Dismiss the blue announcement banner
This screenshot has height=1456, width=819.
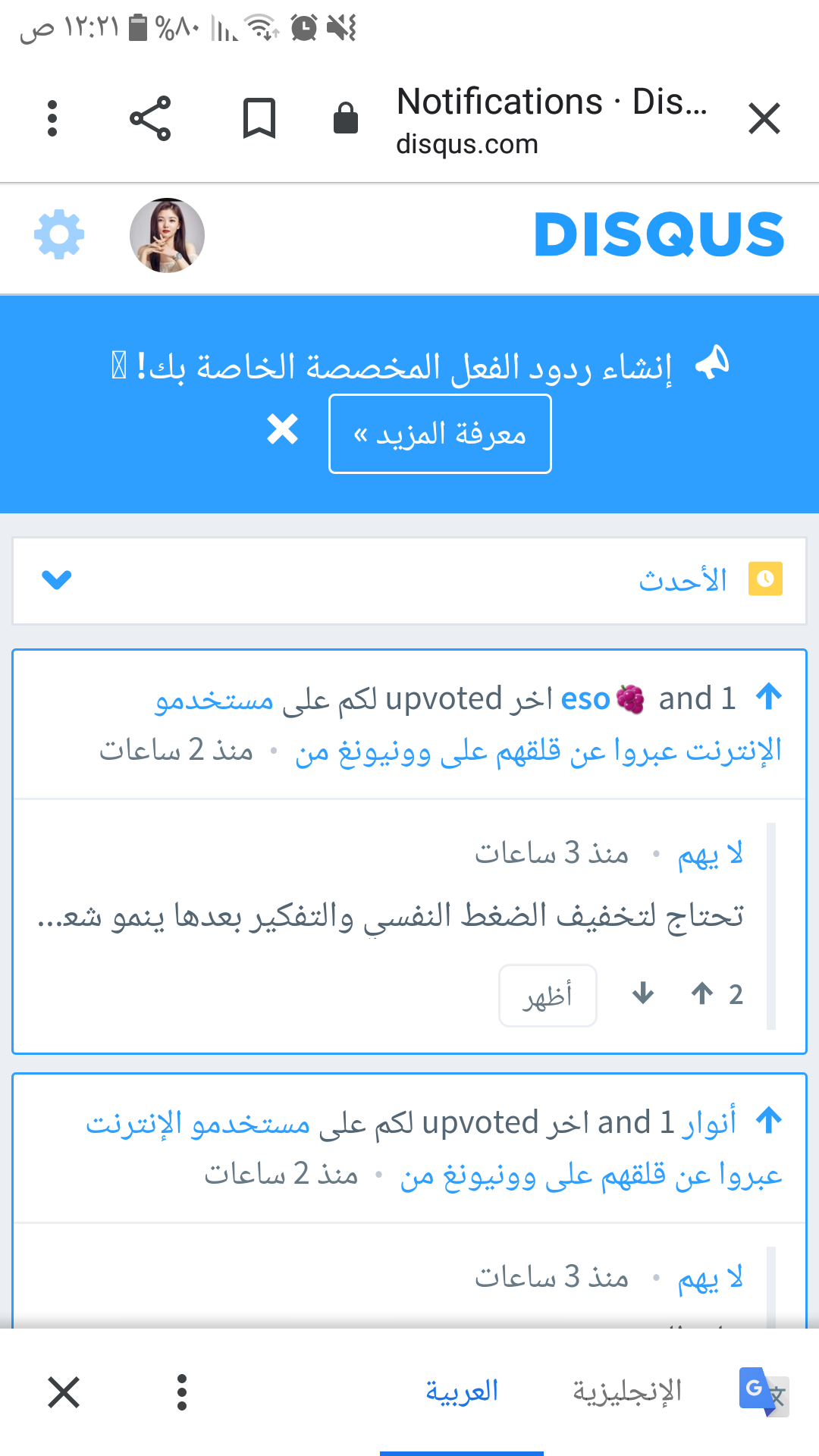pyautogui.click(x=283, y=429)
